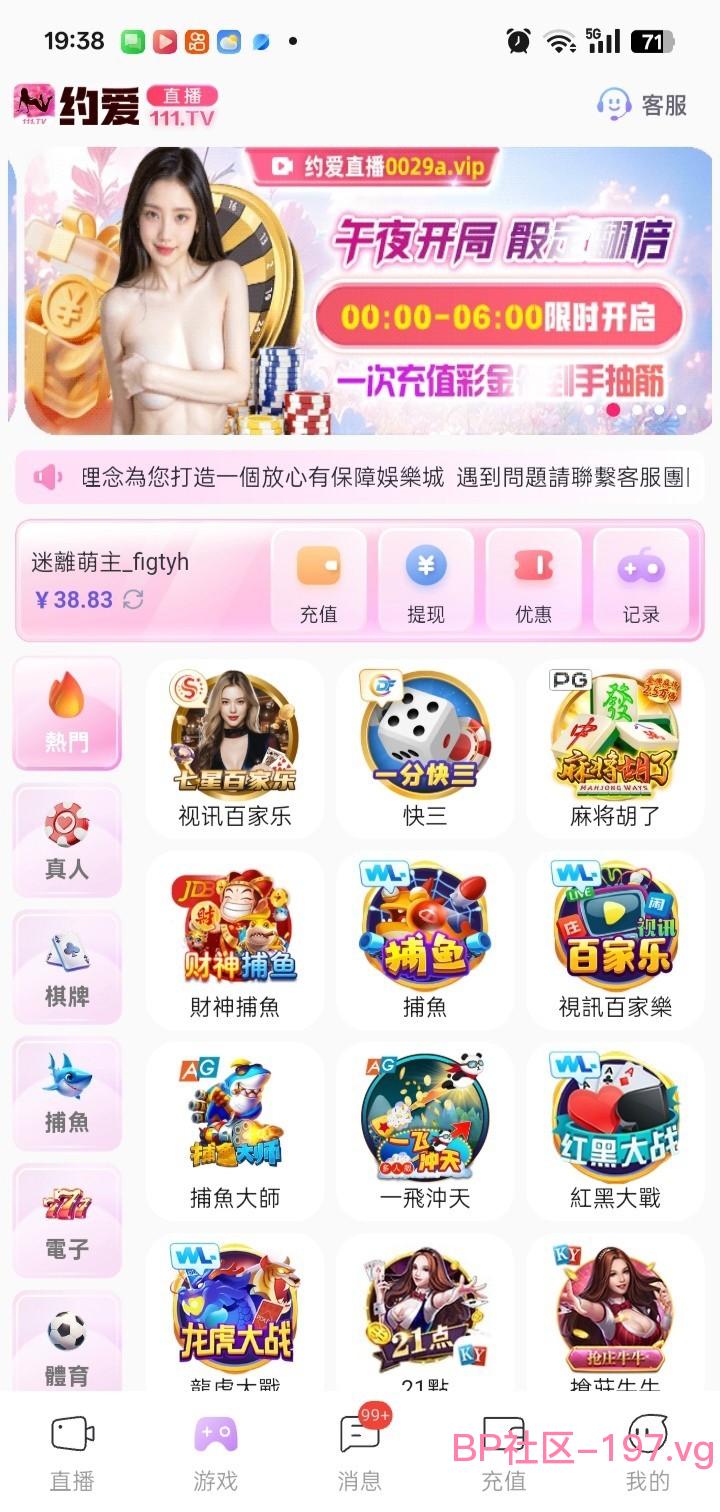Select the 電子 category
Viewport: 720px width, 1512px height.
click(x=67, y=1221)
